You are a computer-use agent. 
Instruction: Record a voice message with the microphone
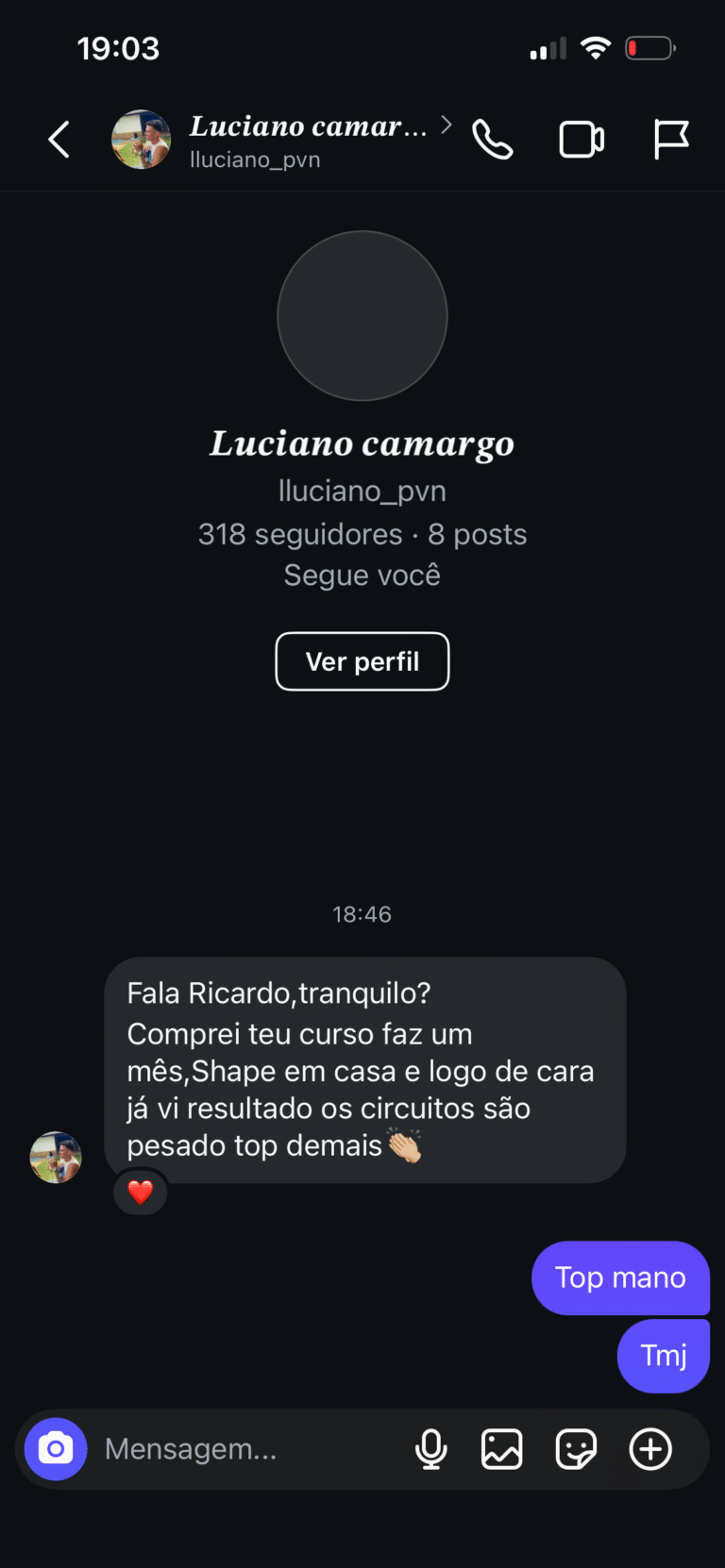tap(431, 1448)
